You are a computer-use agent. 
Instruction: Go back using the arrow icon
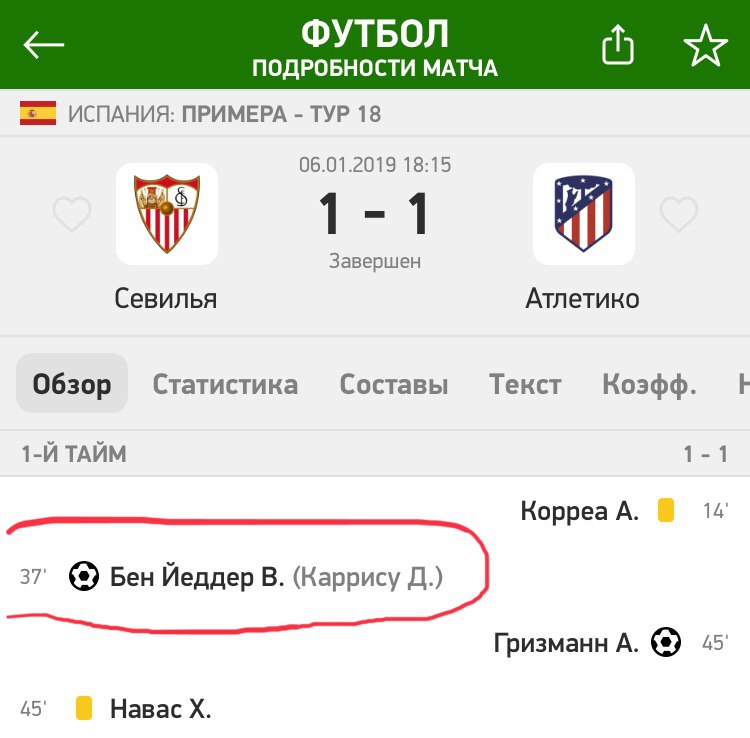(x=44, y=45)
